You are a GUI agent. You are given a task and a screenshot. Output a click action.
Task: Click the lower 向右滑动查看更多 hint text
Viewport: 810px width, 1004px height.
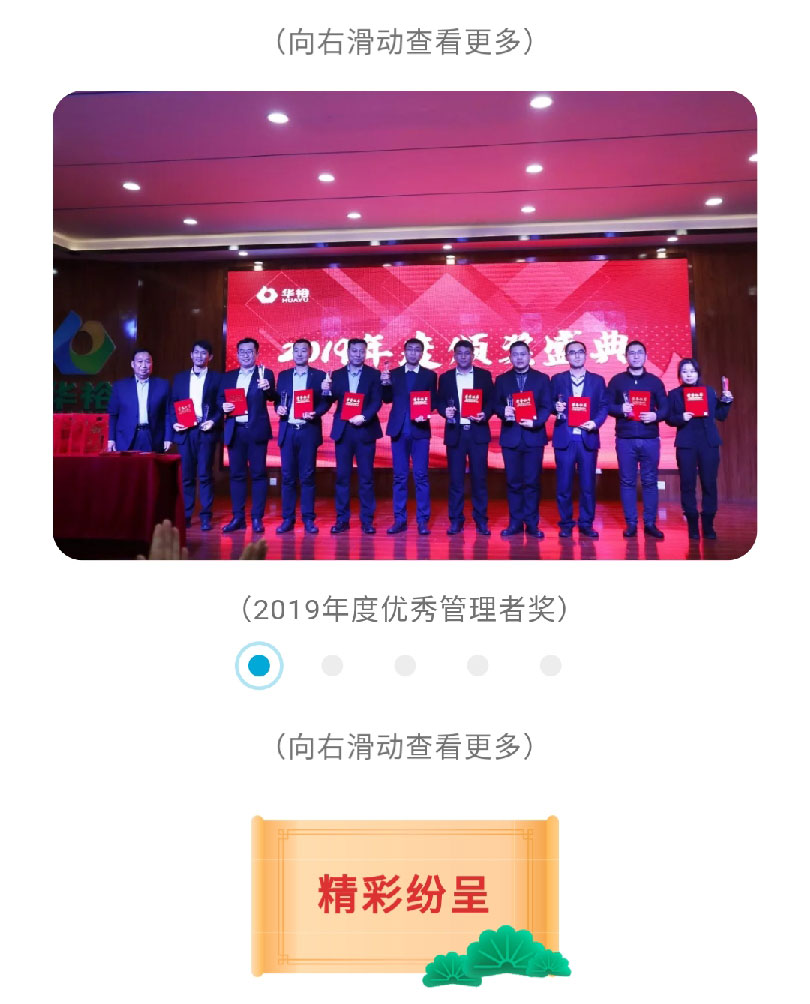405,748
